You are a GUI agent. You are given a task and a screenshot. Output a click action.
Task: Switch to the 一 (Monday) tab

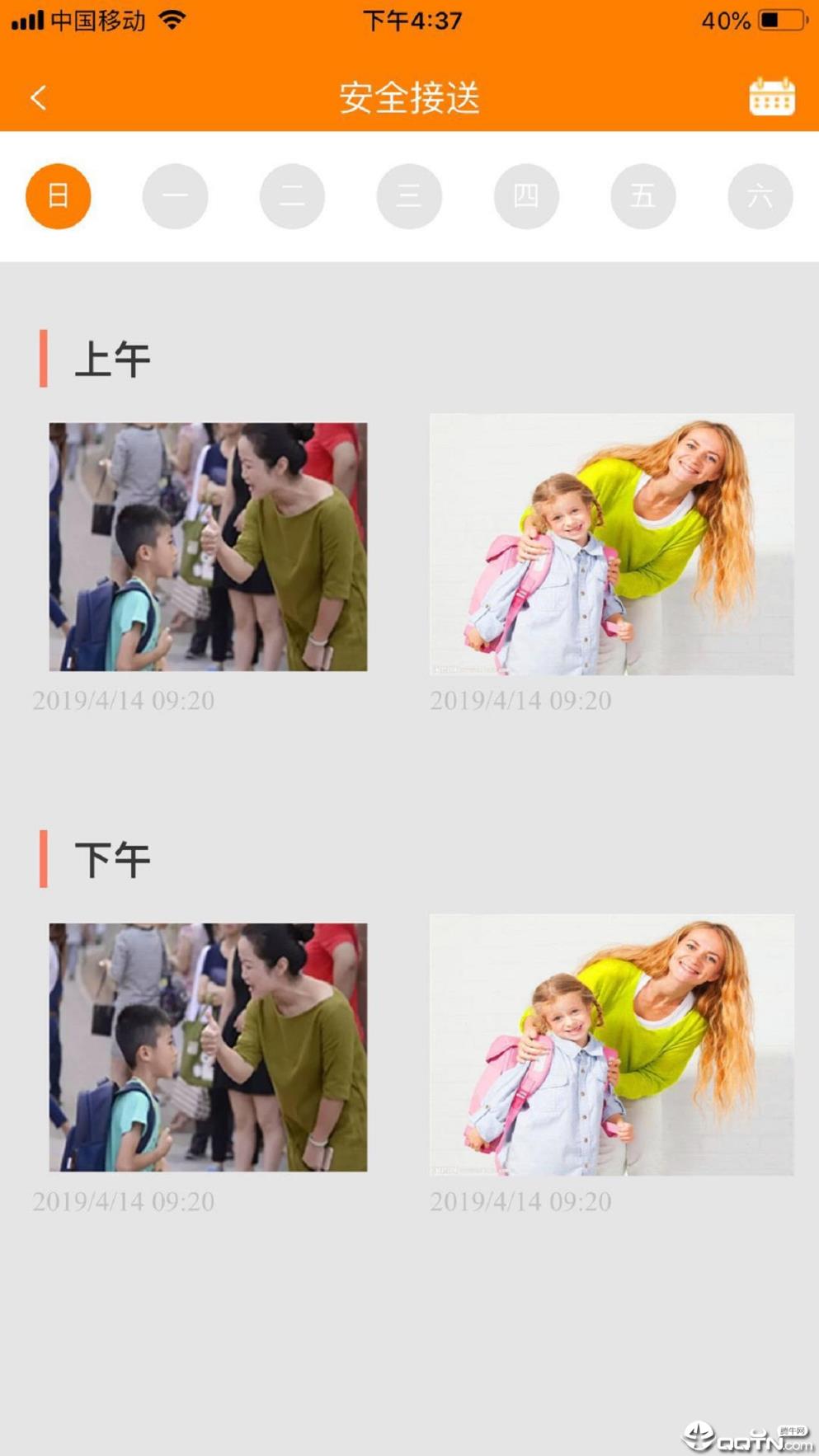(x=175, y=196)
